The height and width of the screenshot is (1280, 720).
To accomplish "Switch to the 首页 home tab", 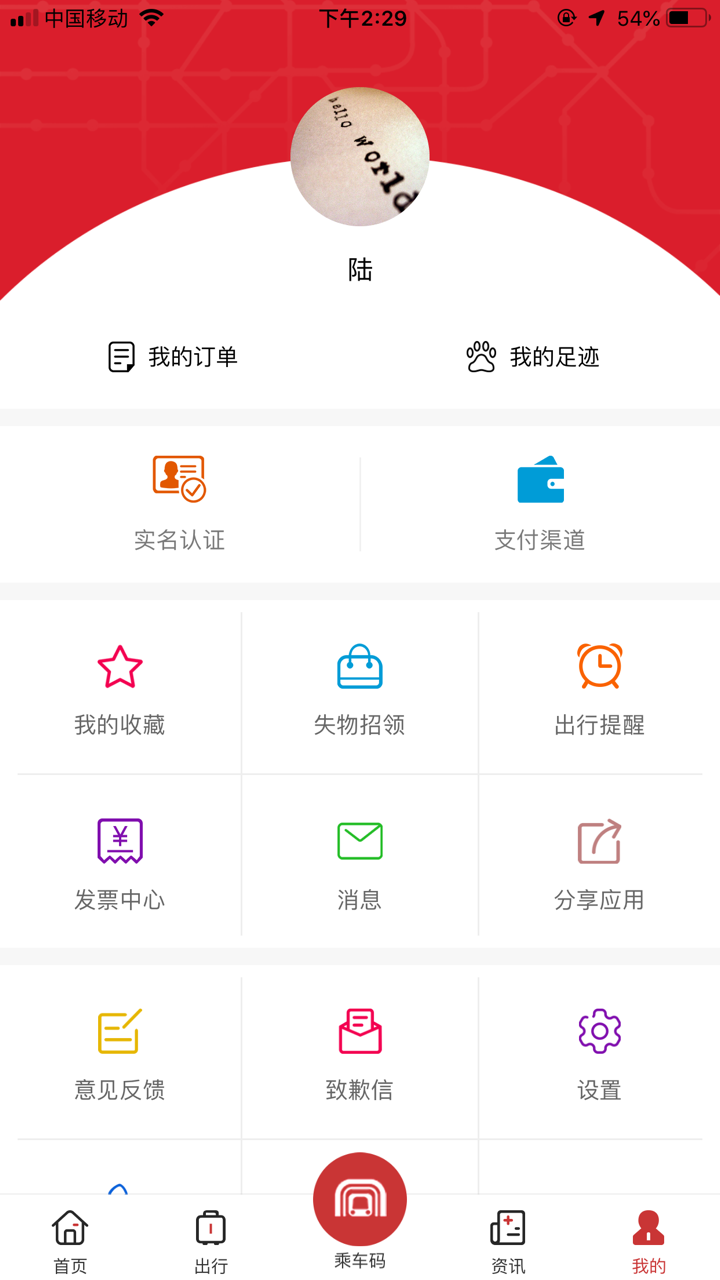I will pos(68,1237).
